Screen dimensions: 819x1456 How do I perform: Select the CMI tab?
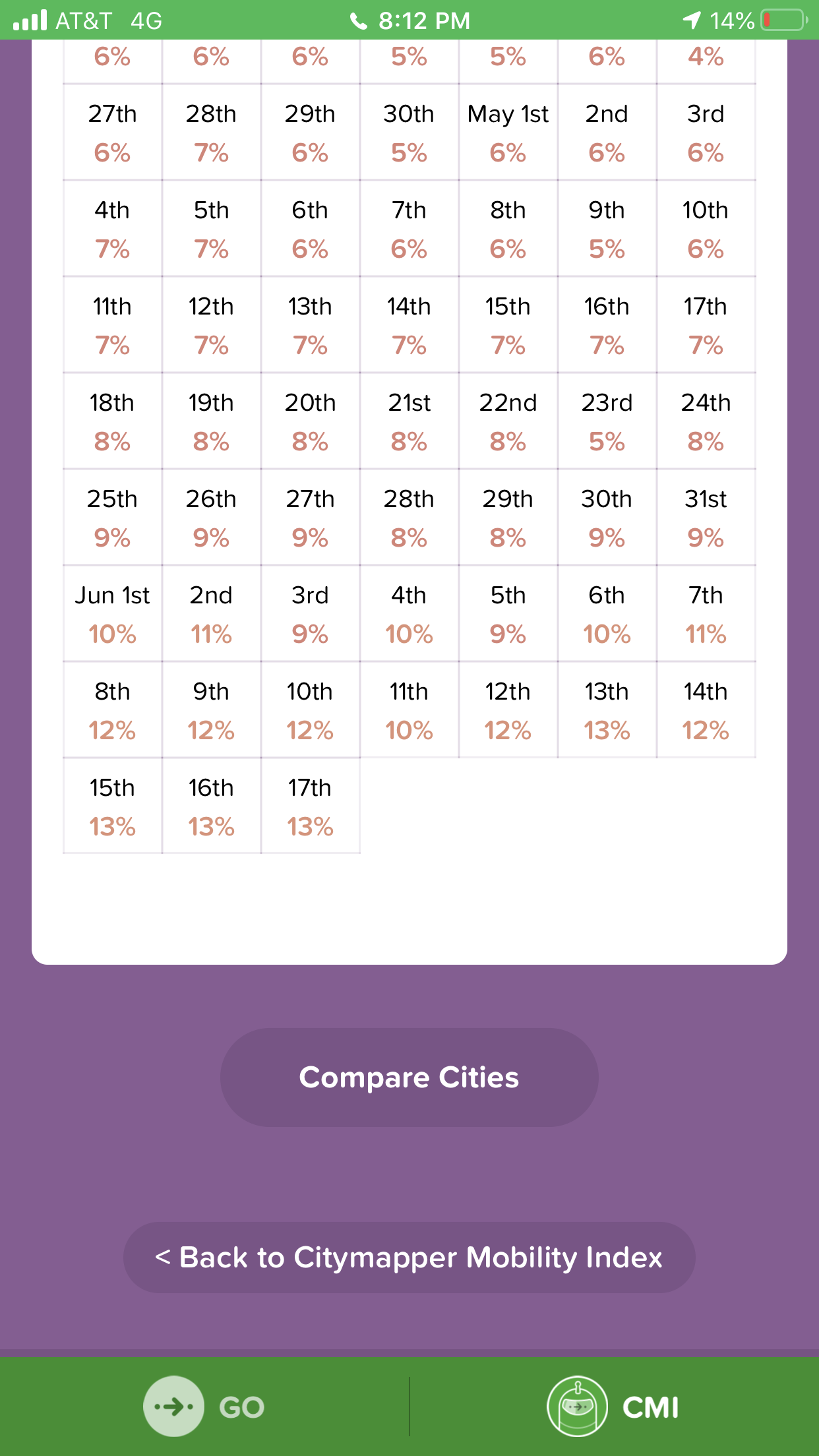coord(613,1407)
